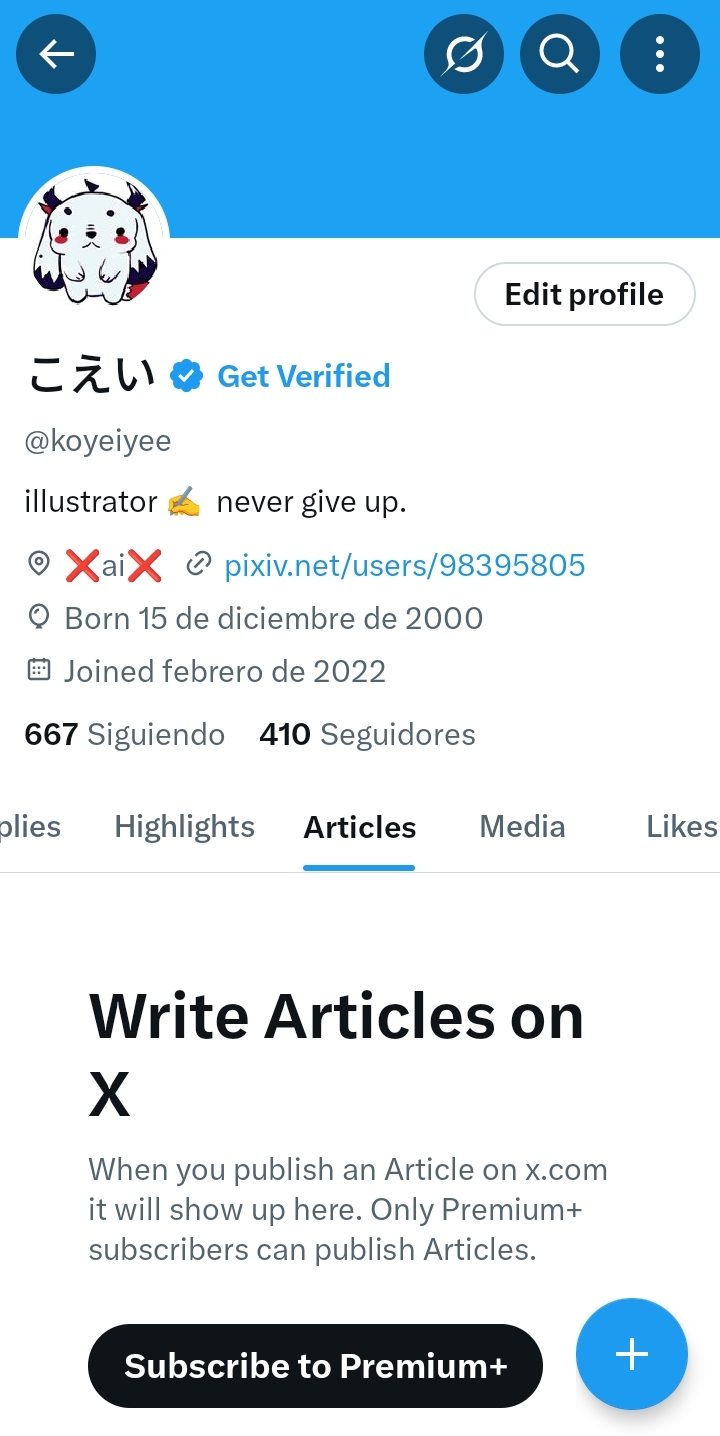Image resolution: width=720 pixels, height=1436 pixels.
Task: Select the Articles tab
Action: [x=359, y=827]
